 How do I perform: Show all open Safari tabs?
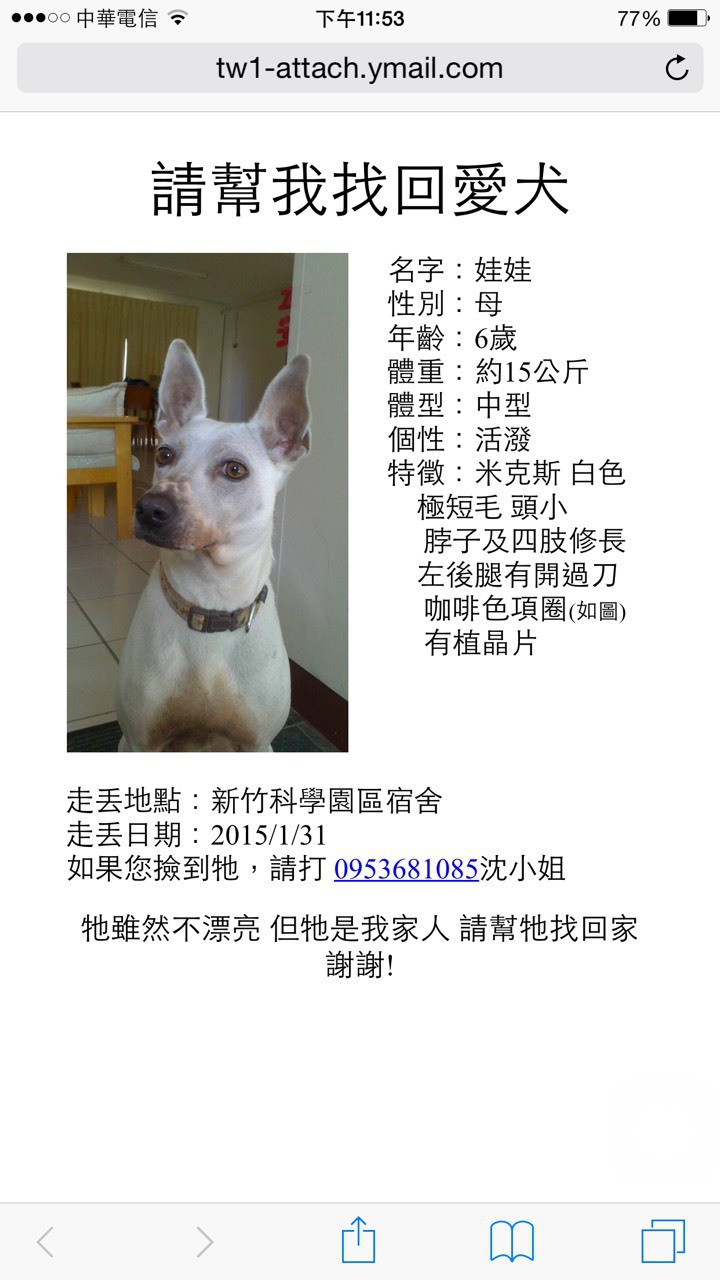663,1241
